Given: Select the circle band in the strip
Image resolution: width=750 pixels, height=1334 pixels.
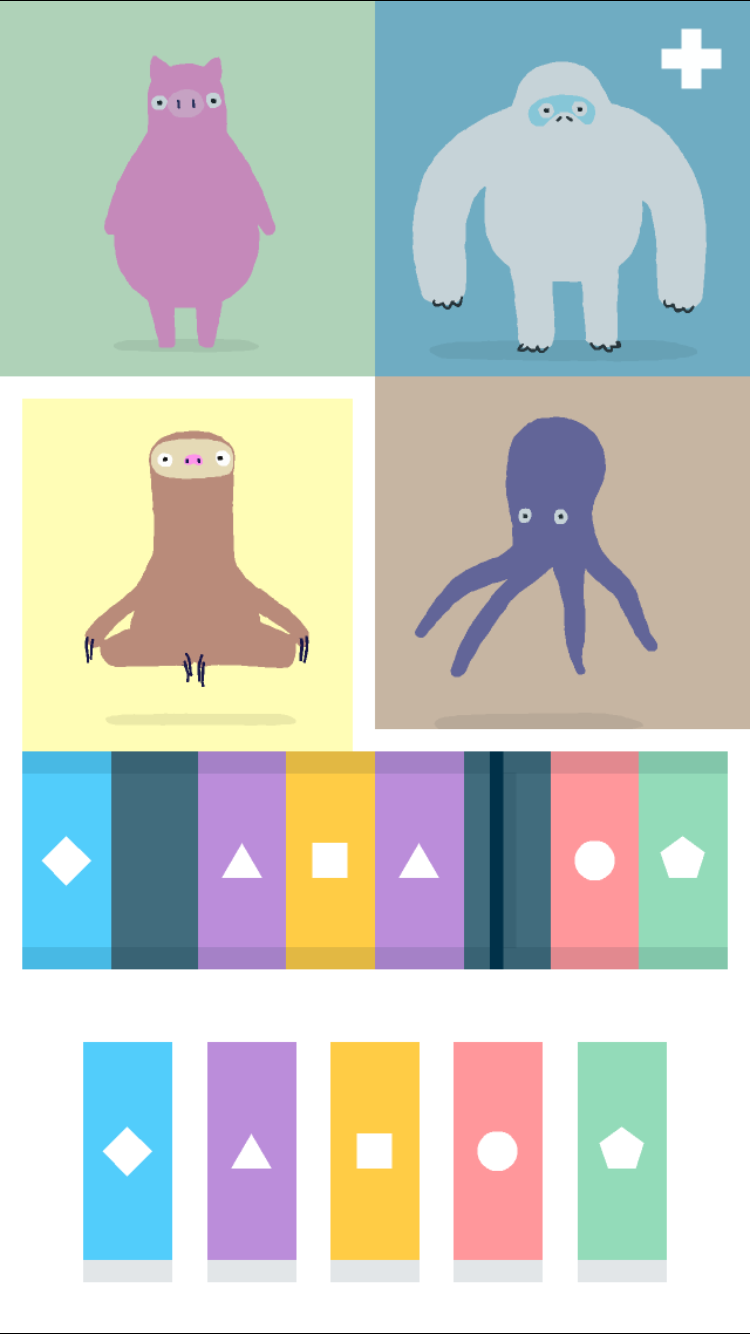Looking at the screenshot, I should [596, 858].
